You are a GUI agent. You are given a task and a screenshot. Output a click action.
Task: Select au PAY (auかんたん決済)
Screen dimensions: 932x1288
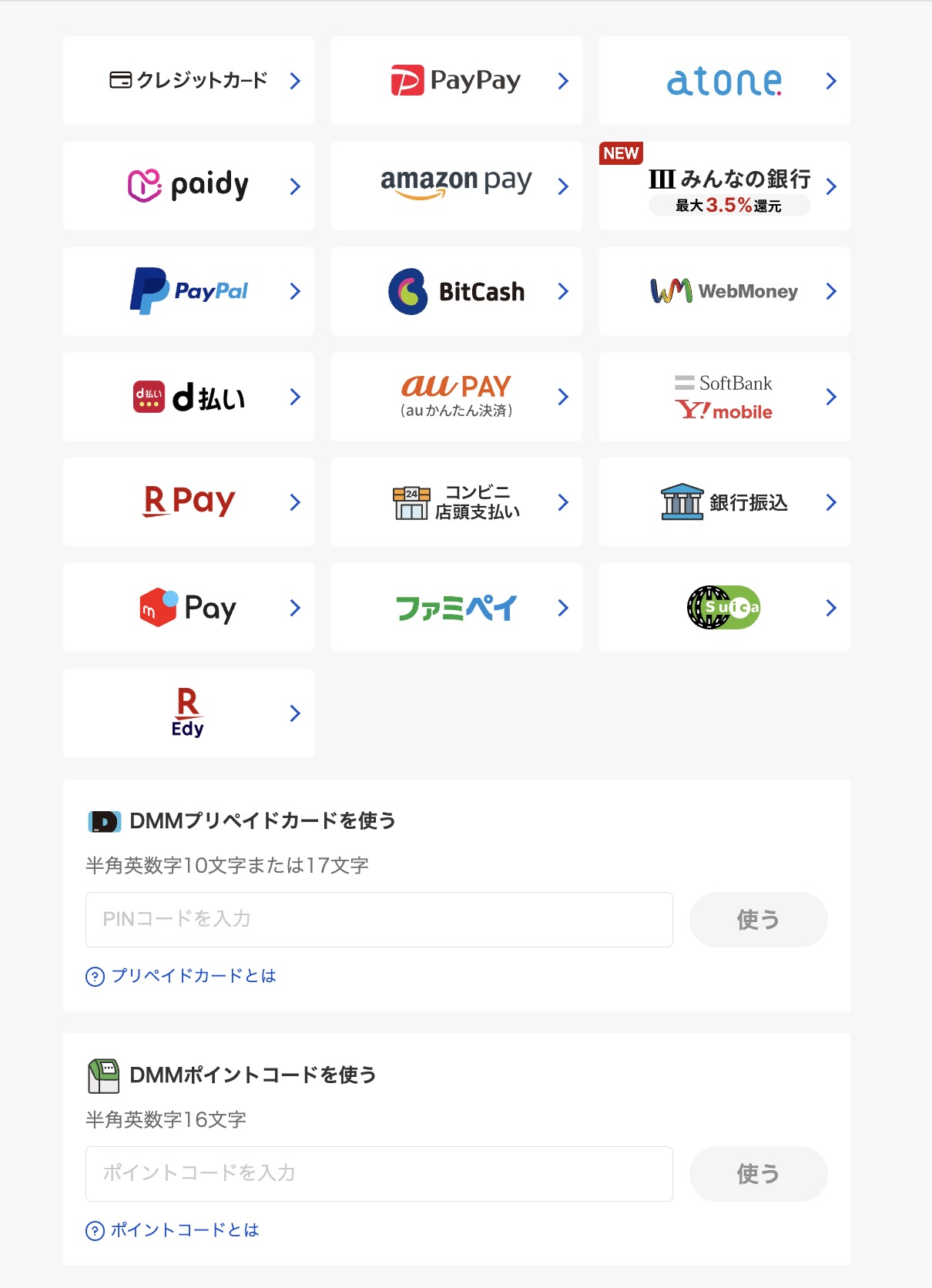pos(456,397)
